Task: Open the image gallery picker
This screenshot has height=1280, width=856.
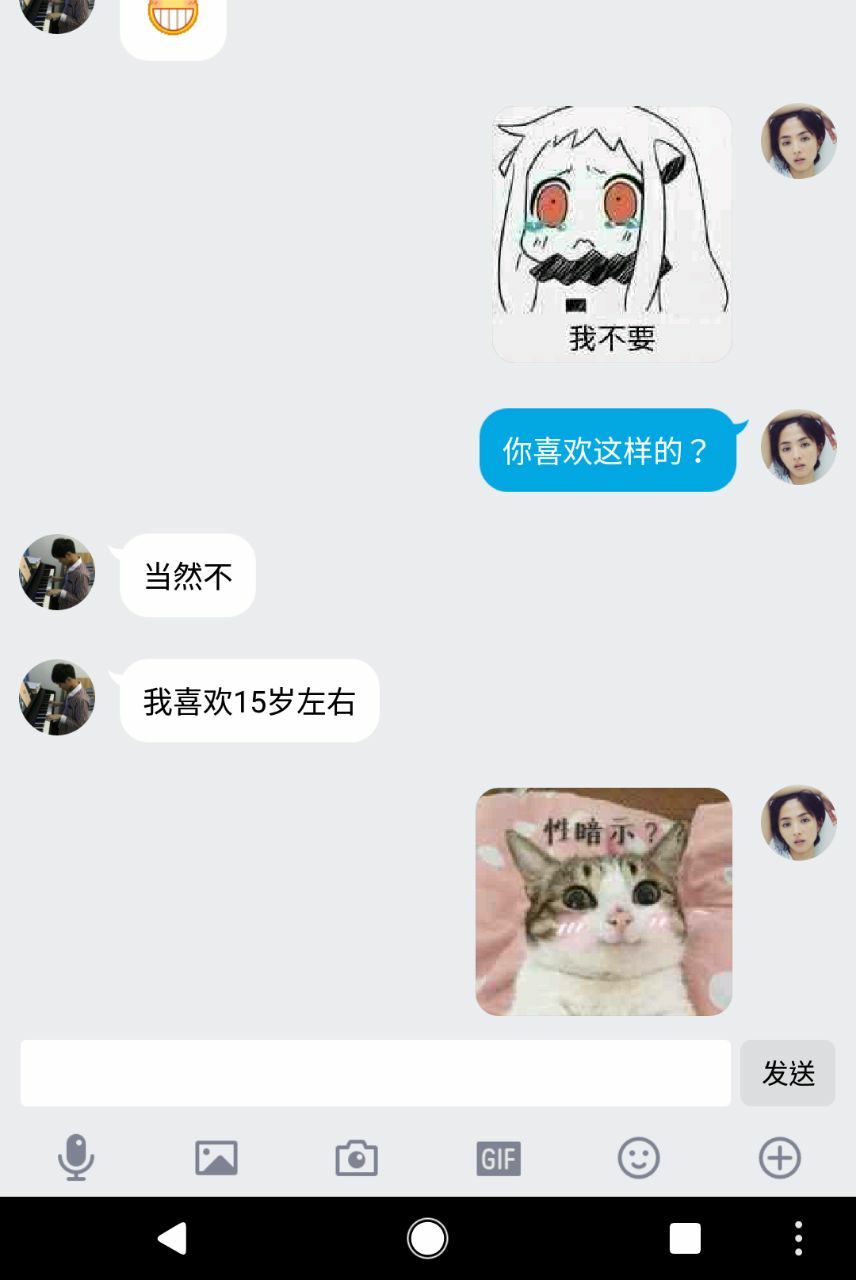Action: 216,1158
